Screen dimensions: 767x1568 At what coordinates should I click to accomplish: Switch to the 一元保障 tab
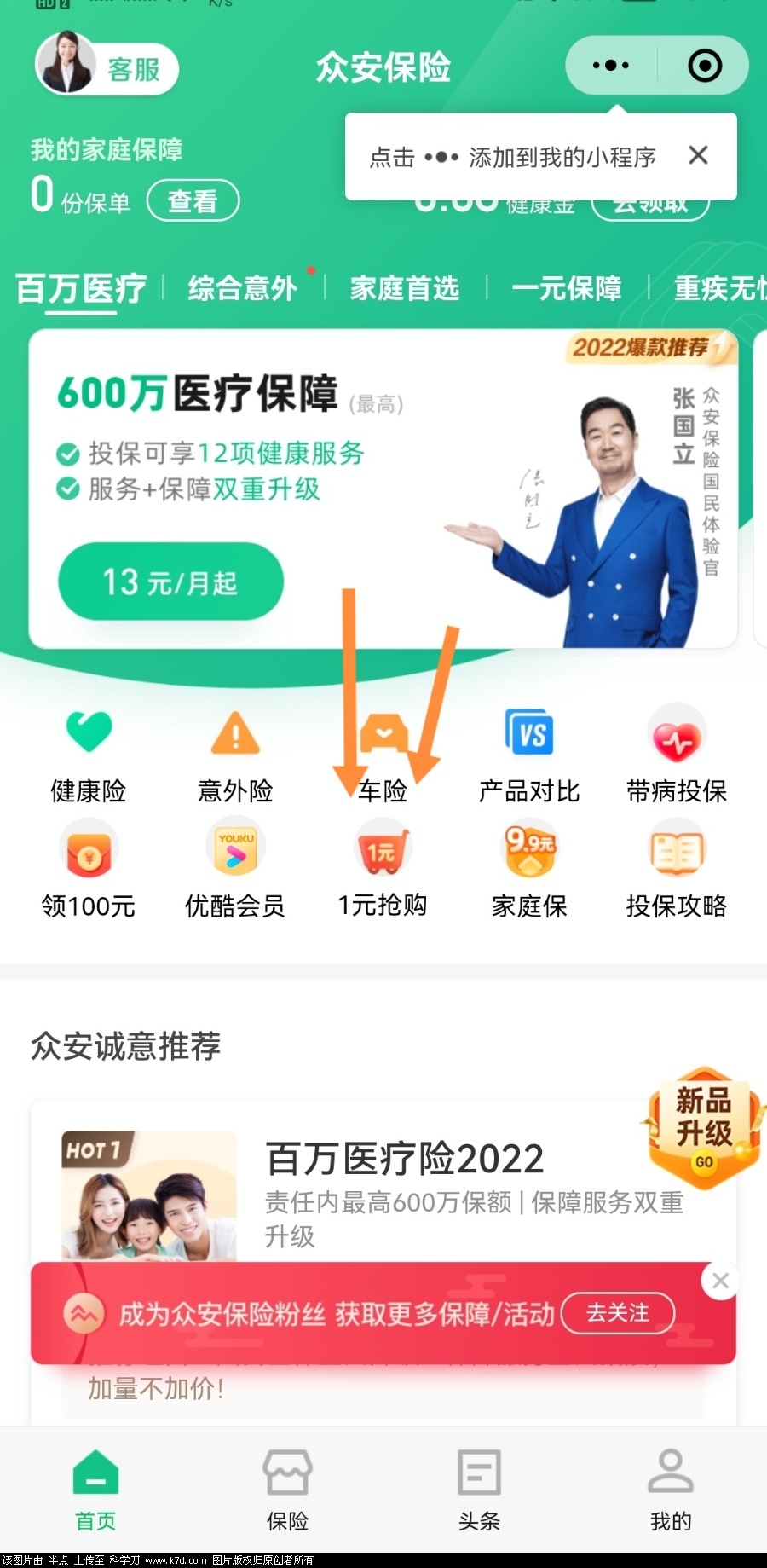(x=567, y=288)
